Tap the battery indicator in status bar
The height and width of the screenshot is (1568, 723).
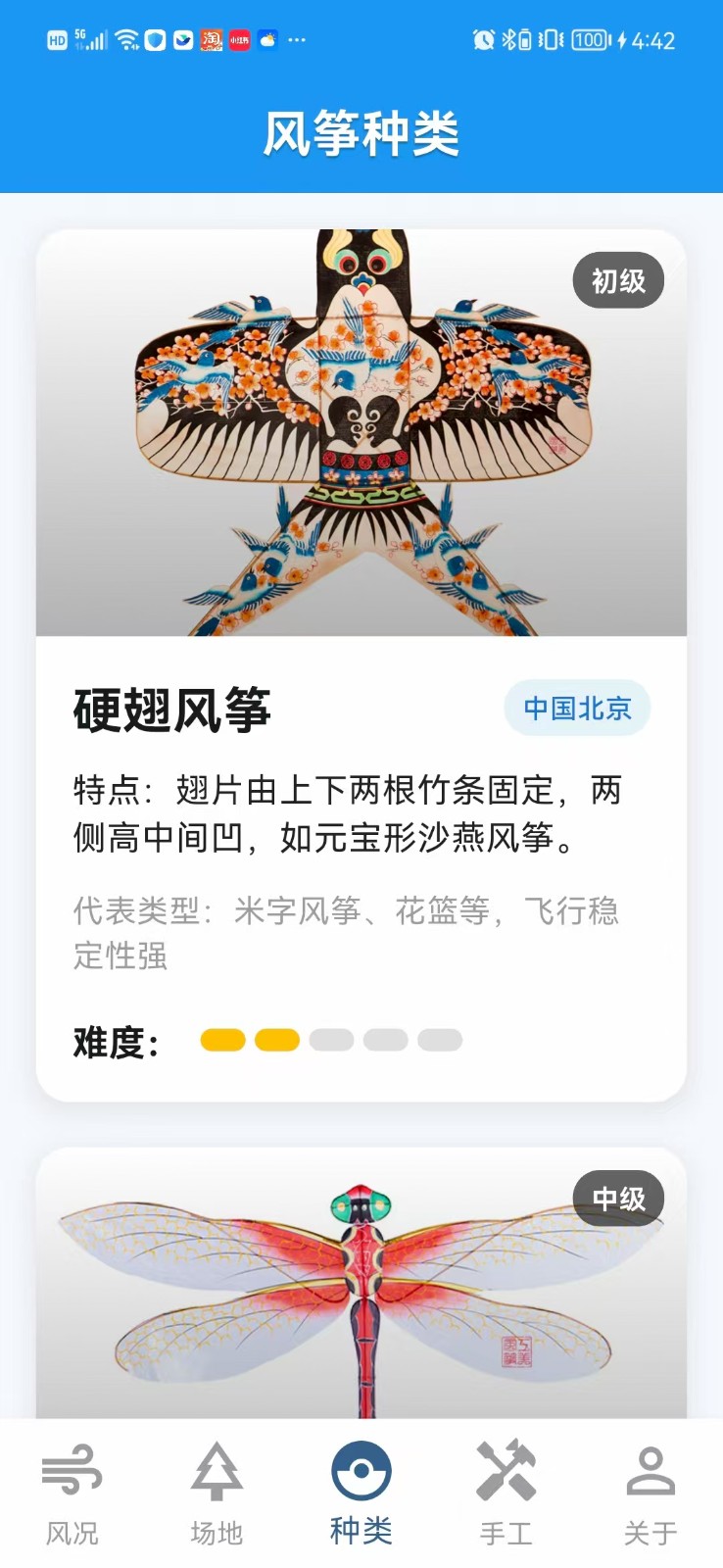tap(588, 40)
